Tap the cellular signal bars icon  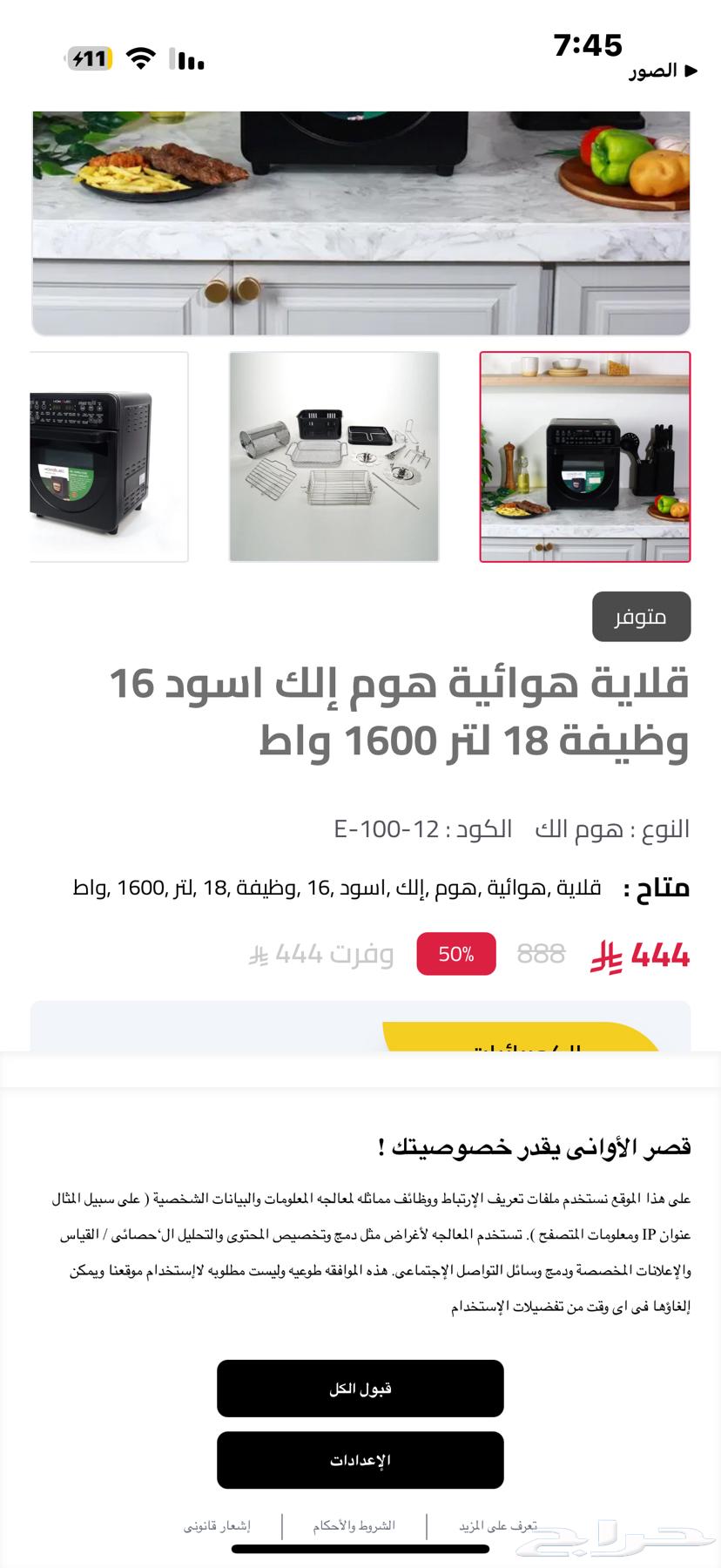pyautogui.click(x=185, y=57)
